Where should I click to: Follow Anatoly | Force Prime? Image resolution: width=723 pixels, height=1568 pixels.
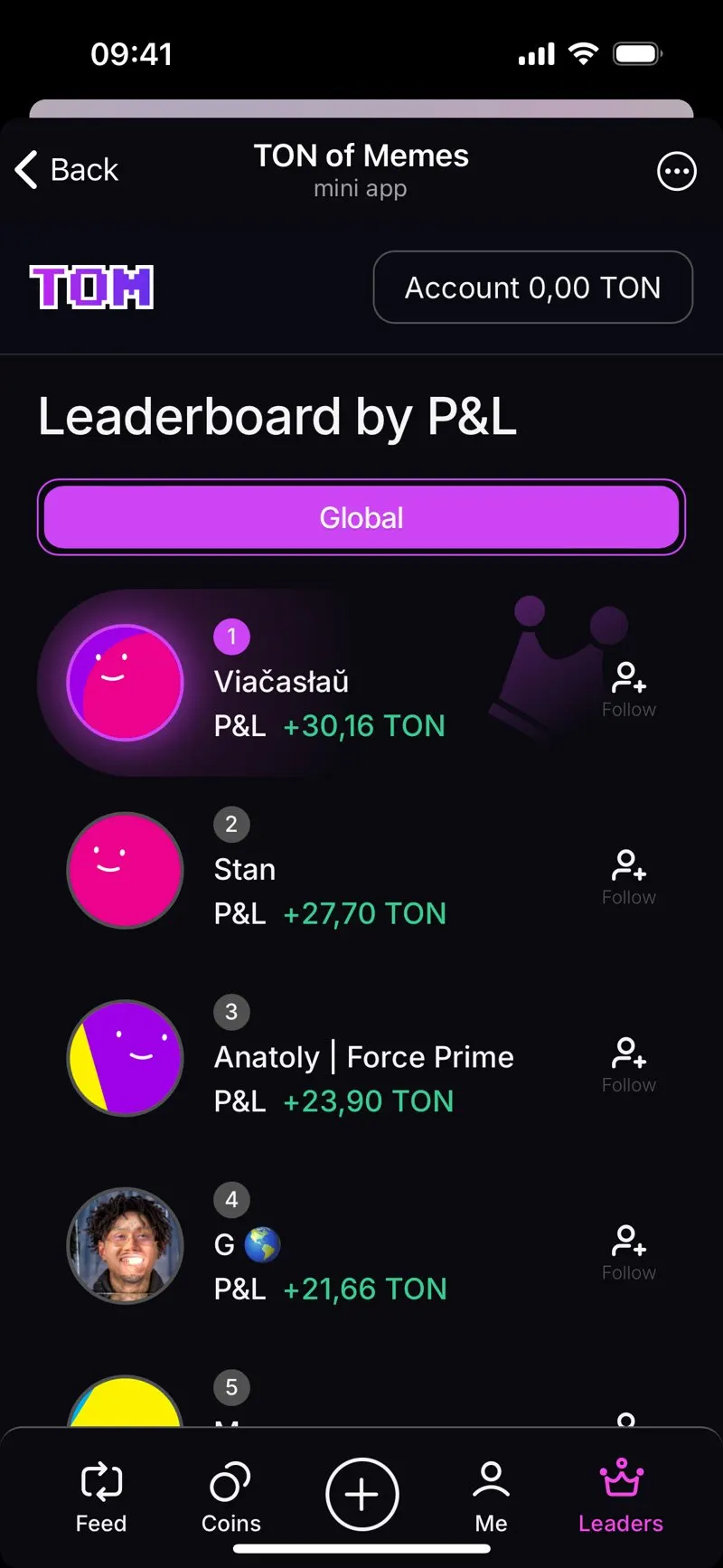coord(629,1065)
